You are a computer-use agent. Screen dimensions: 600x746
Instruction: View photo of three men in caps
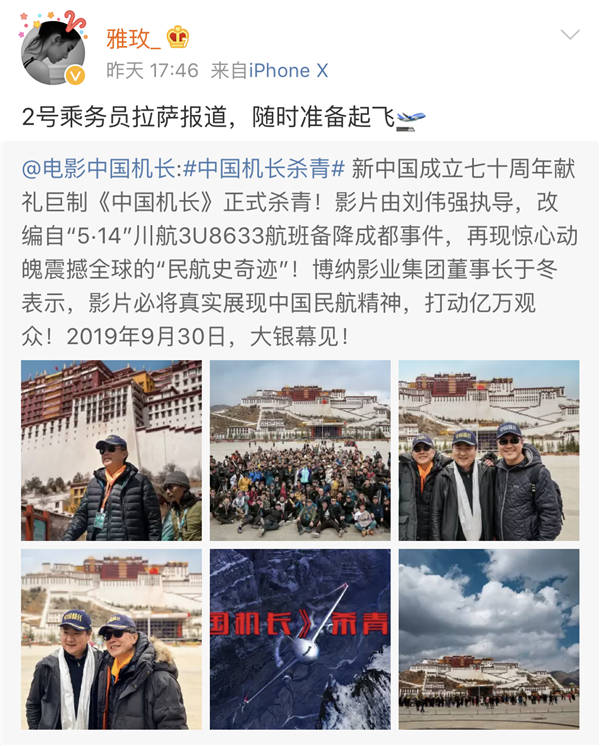tap(489, 450)
